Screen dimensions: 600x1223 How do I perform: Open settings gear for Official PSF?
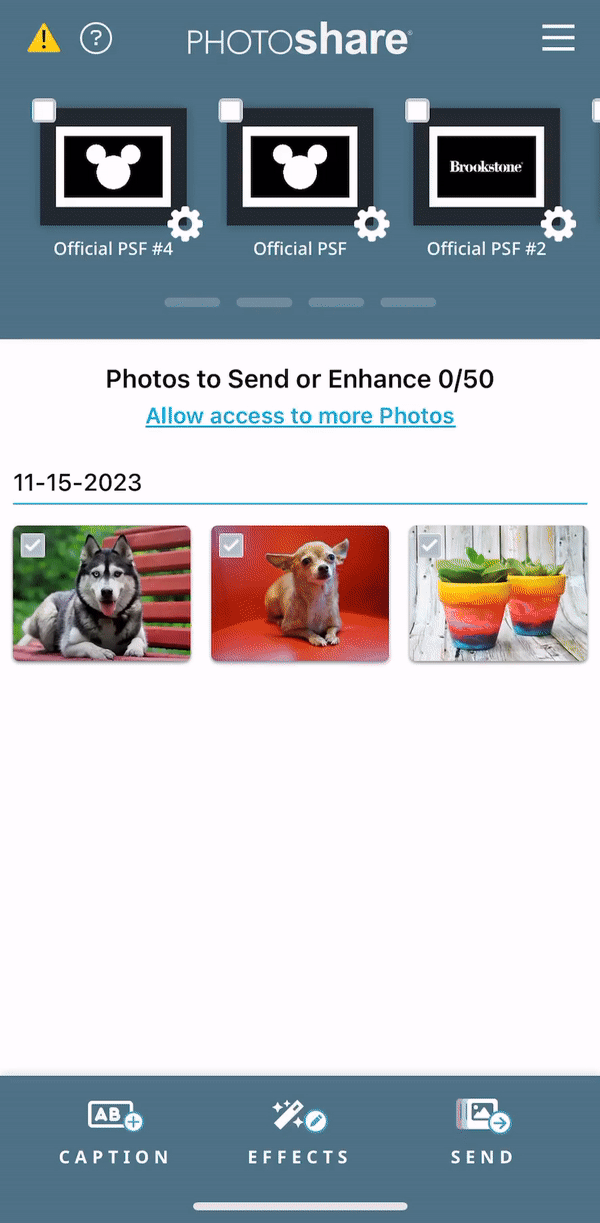coord(372,224)
